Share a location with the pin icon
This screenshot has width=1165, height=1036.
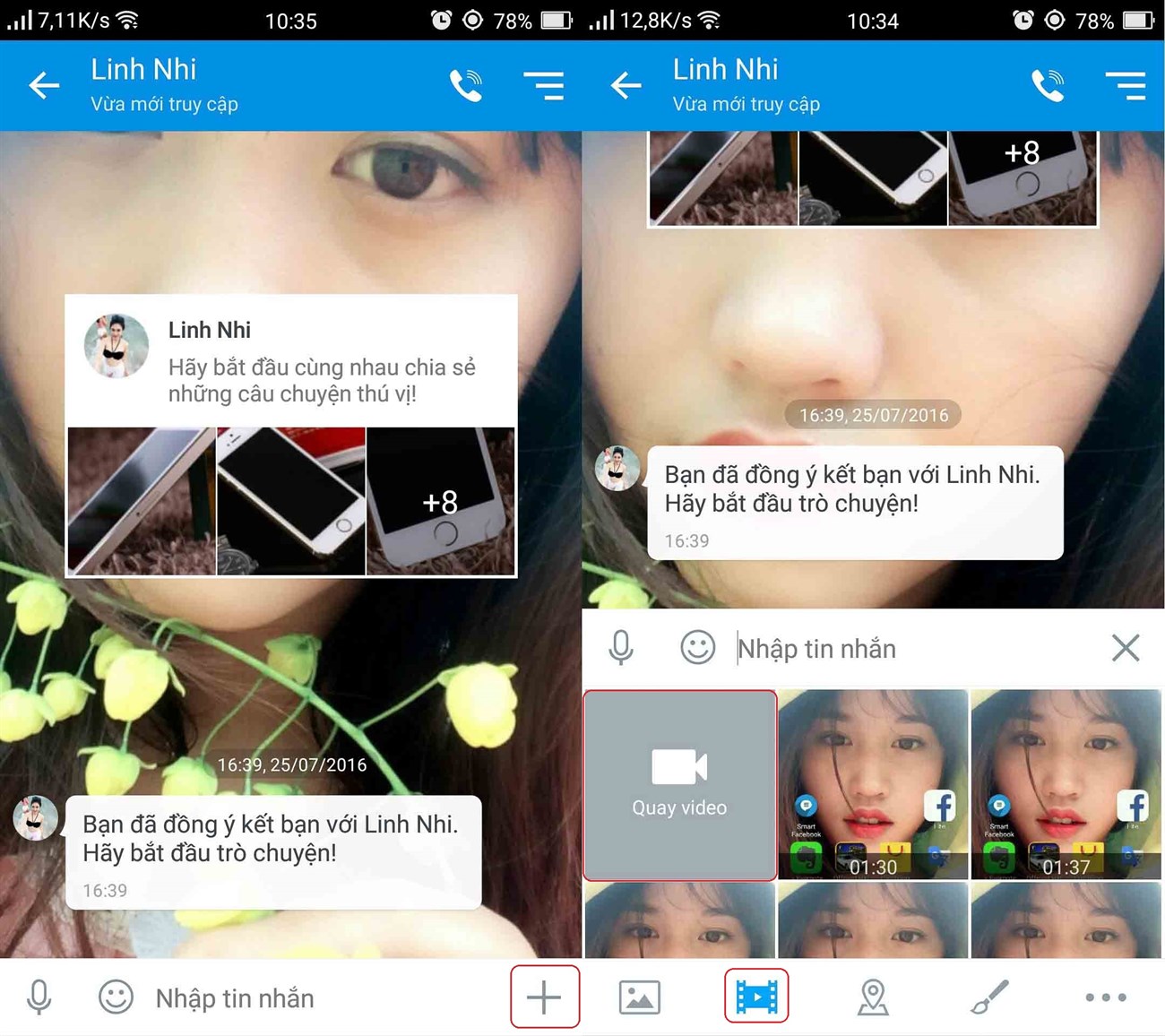point(873,997)
